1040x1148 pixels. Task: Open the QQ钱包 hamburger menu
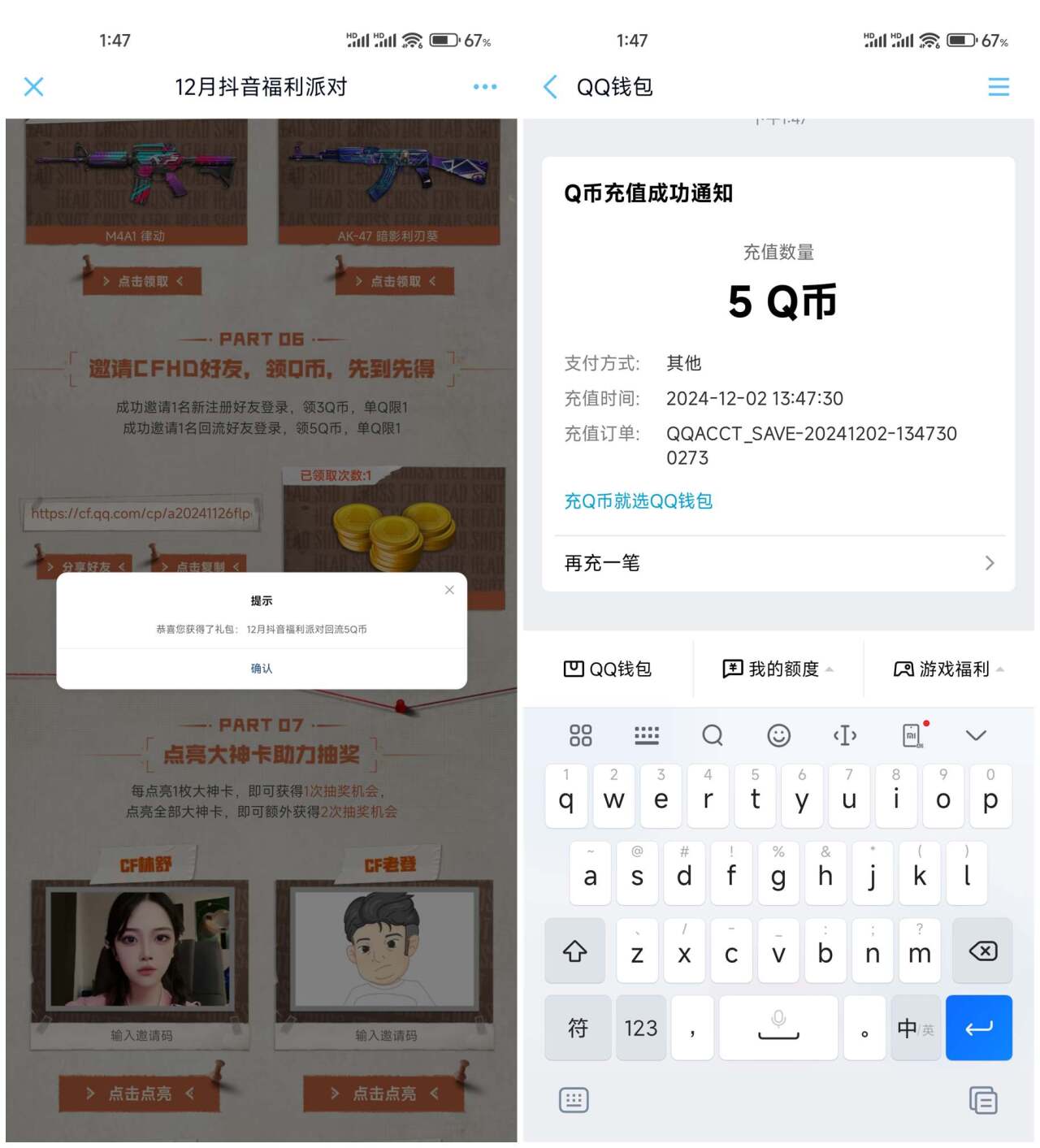tap(998, 87)
